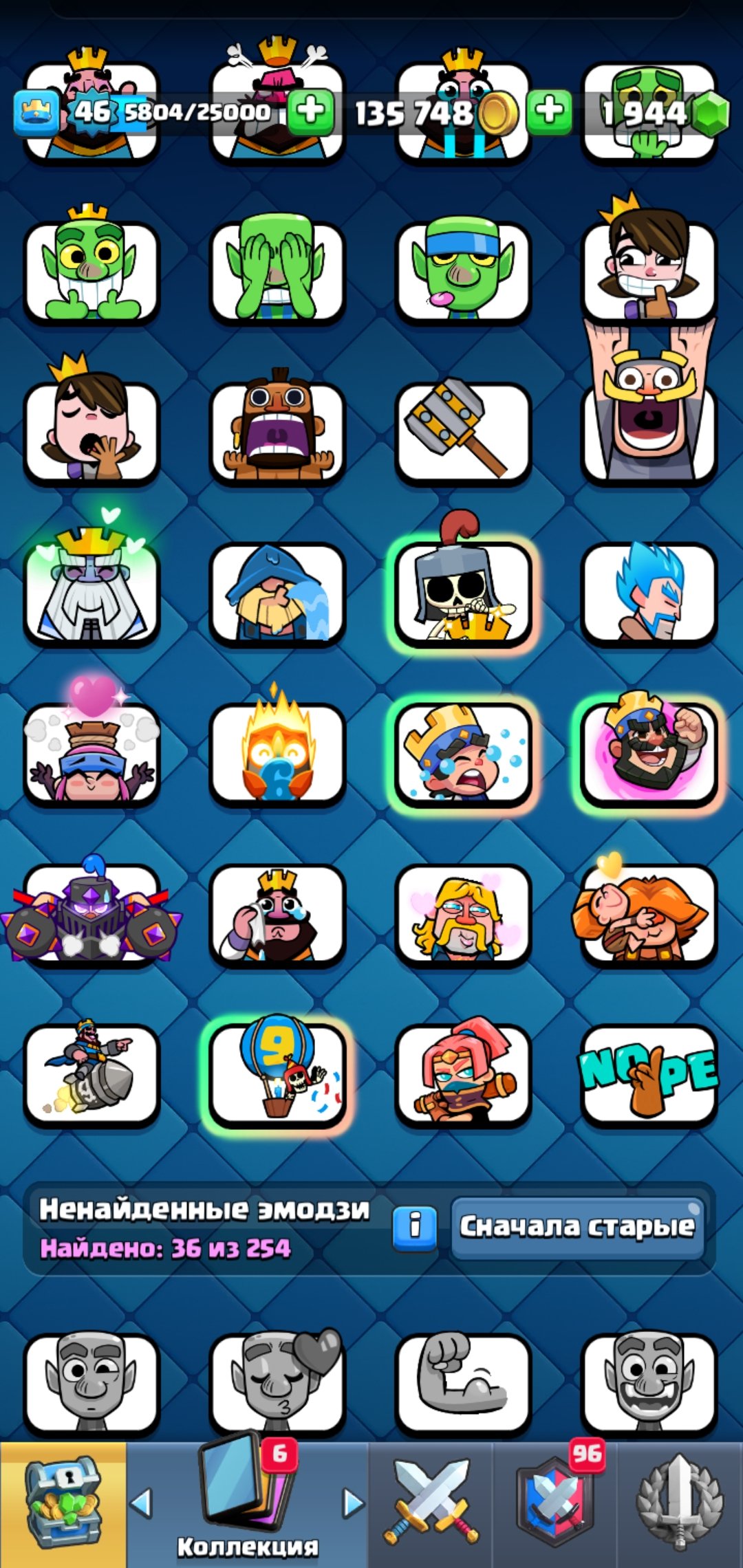Tap the green plus next to experience
This screenshot has height=1568, width=743.
311,111
